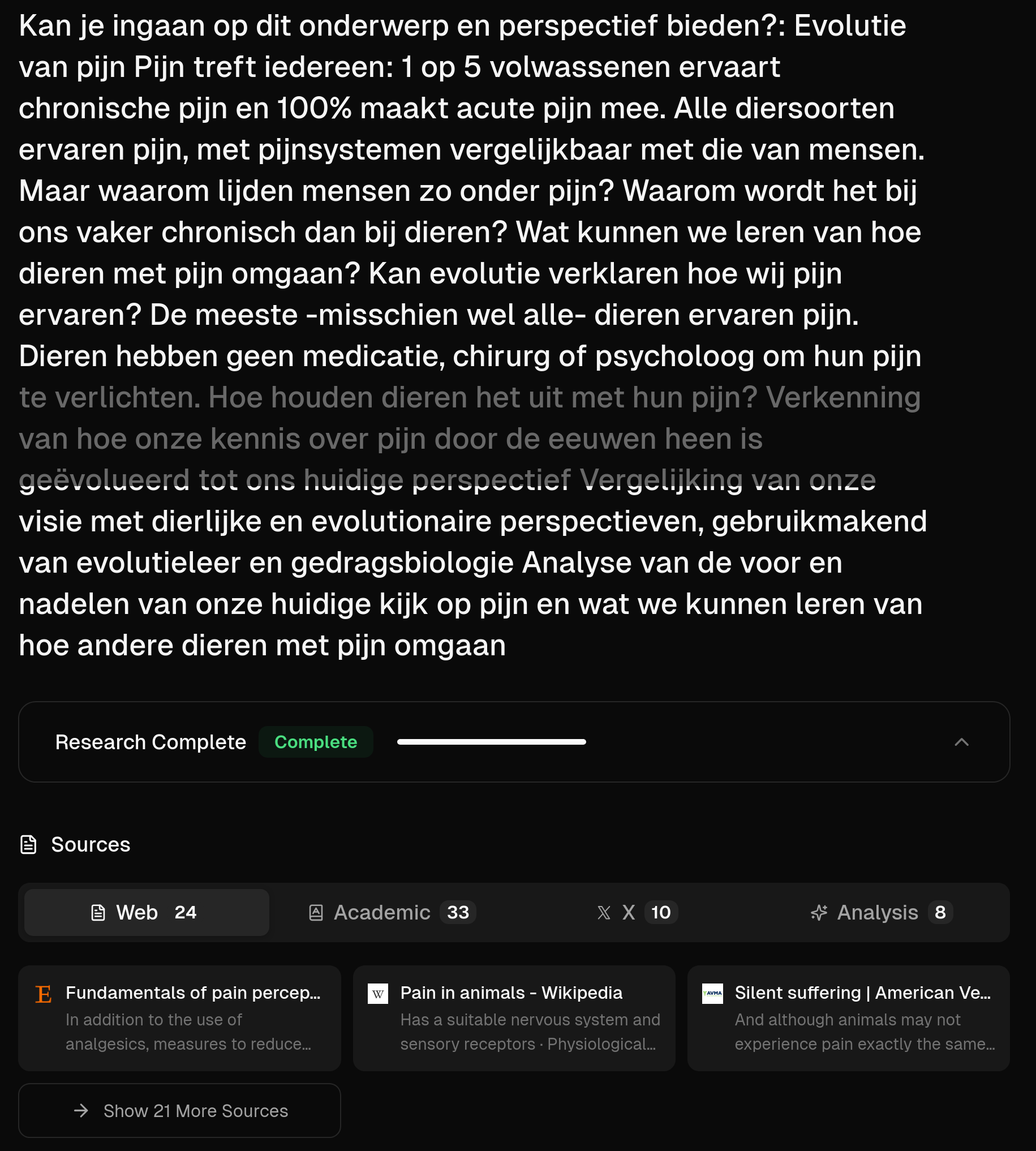
Task: Collapse the Research Complete panel
Action: (x=961, y=742)
